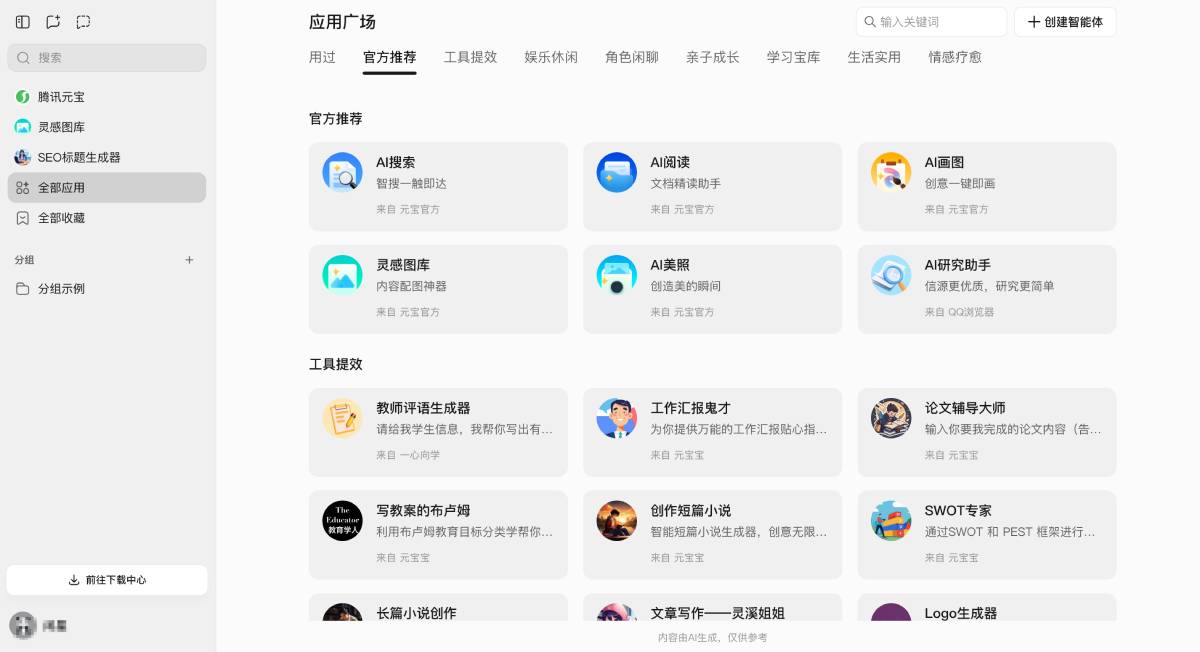The height and width of the screenshot is (652, 1200).
Task: Tap the sidebar search box
Action: click(x=107, y=58)
